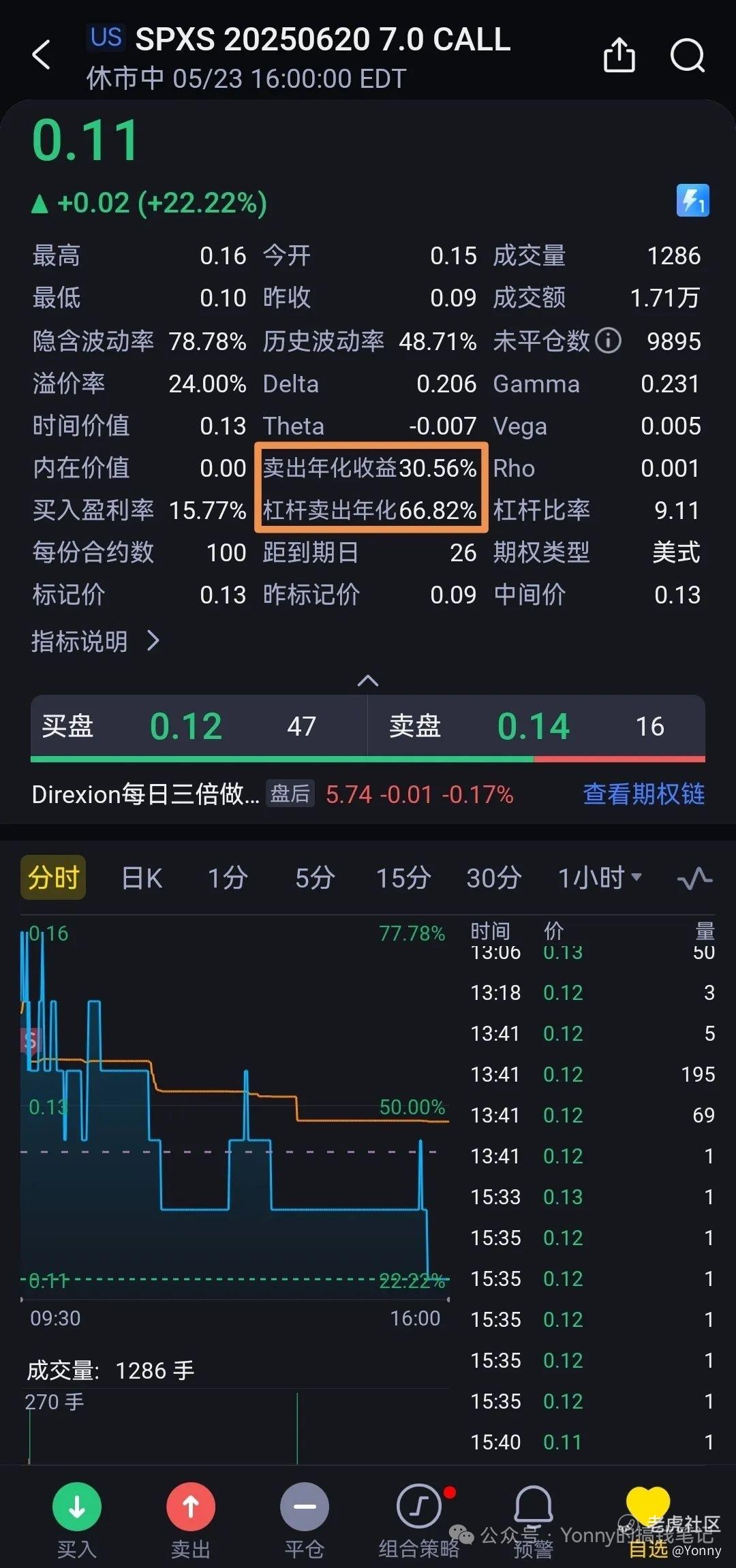Open the 1小时 interval dropdown

coord(600,878)
